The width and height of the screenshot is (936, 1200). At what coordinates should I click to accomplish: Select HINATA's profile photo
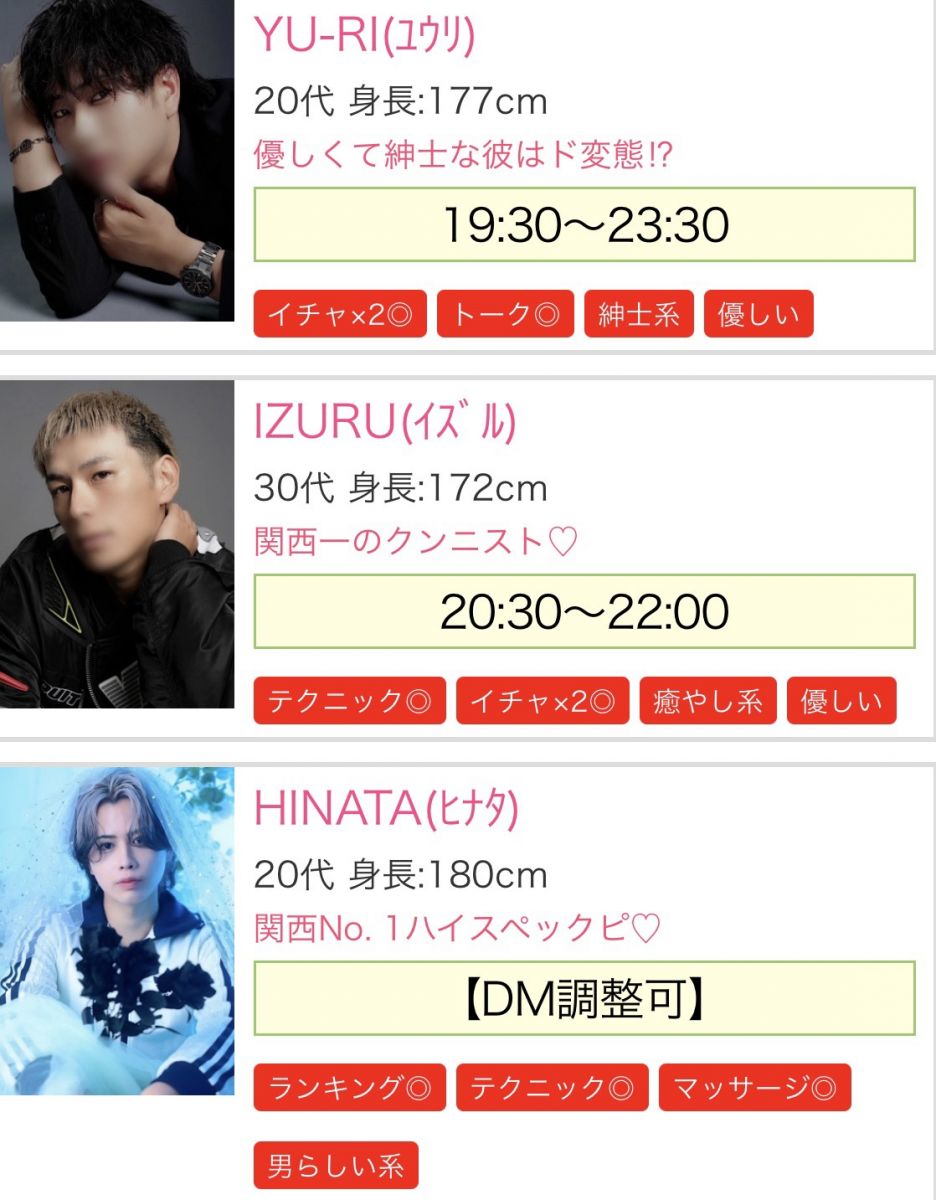pyautogui.click(x=116, y=930)
